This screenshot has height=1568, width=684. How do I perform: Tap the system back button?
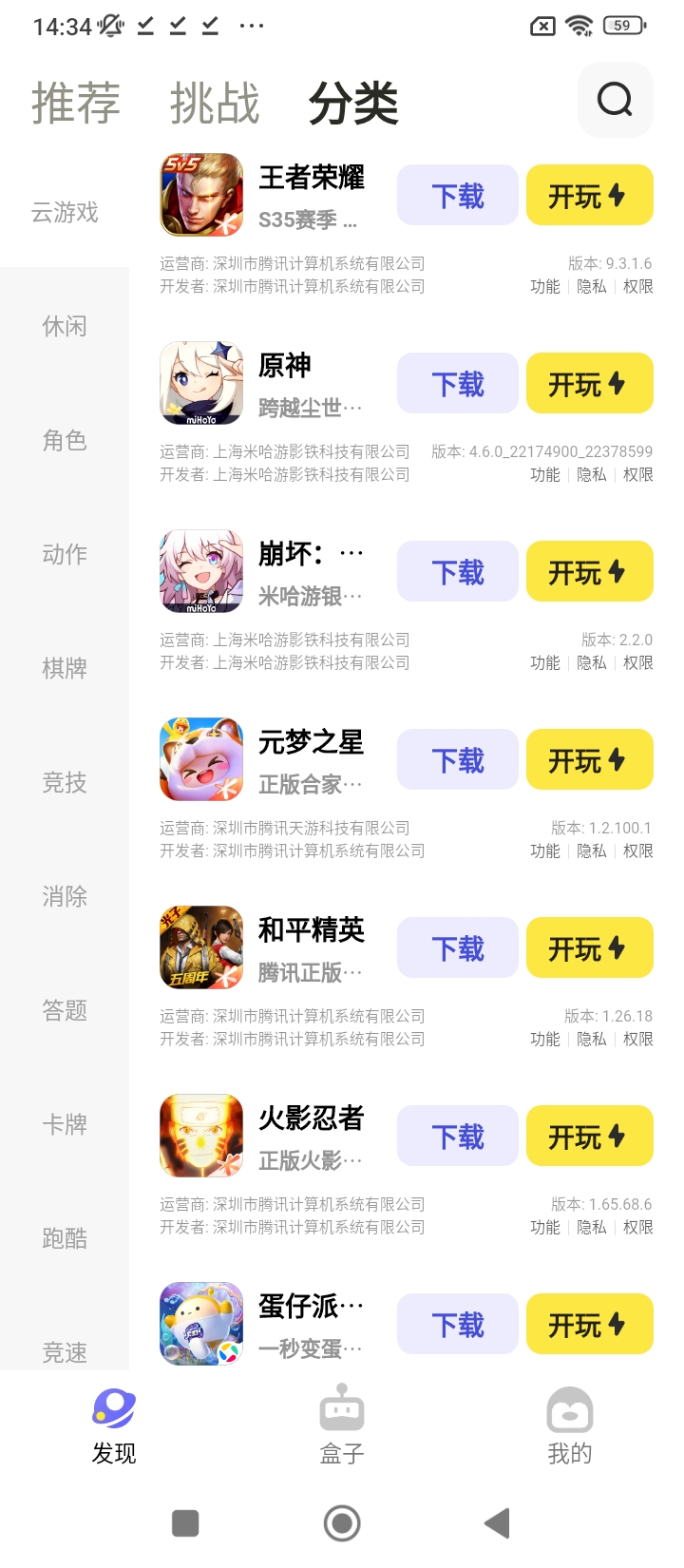pos(497,1523)
